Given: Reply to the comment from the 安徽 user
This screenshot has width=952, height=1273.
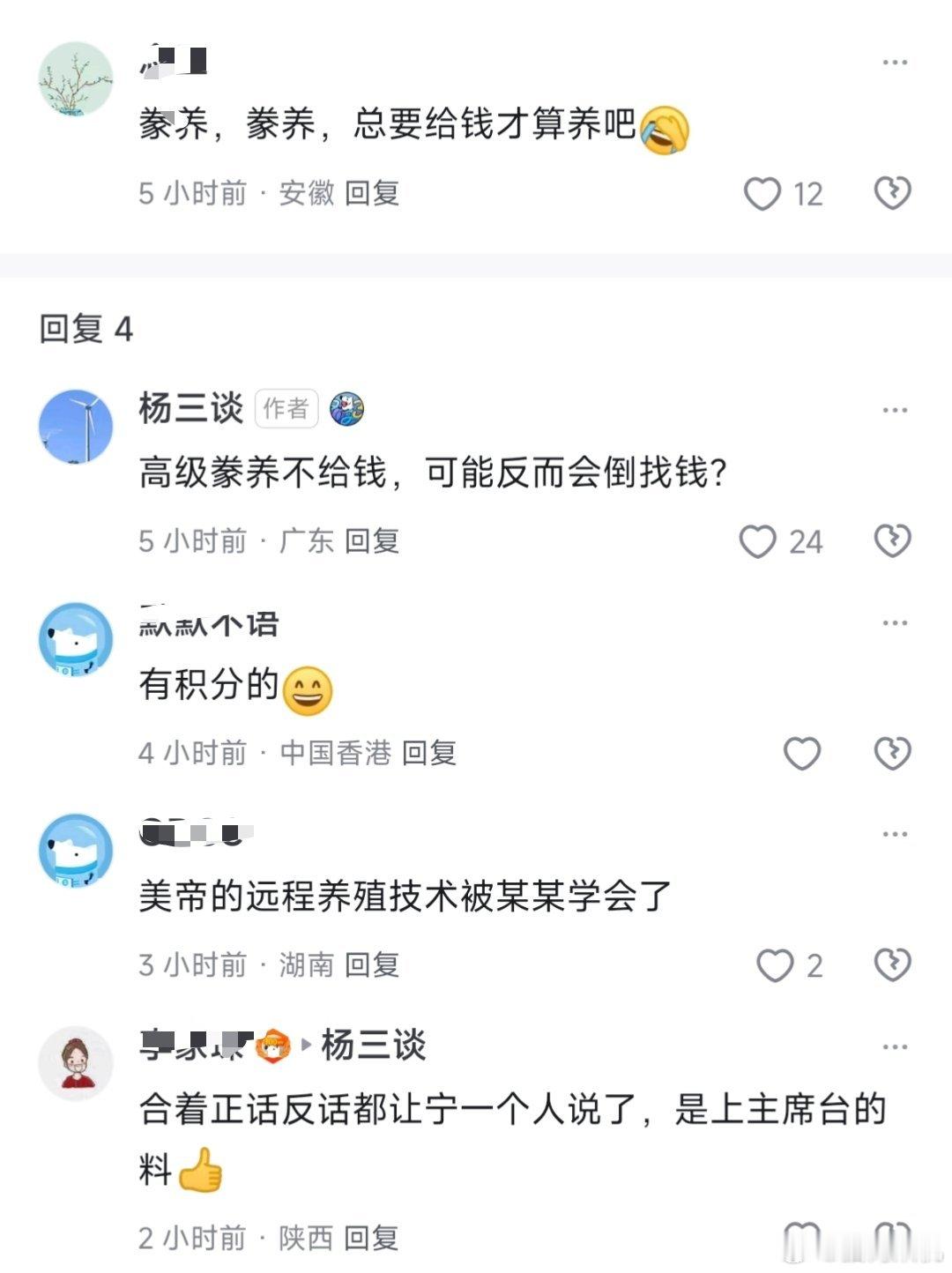Looking at the screenshot, I should pyautogui.click(x=372, y=193).
